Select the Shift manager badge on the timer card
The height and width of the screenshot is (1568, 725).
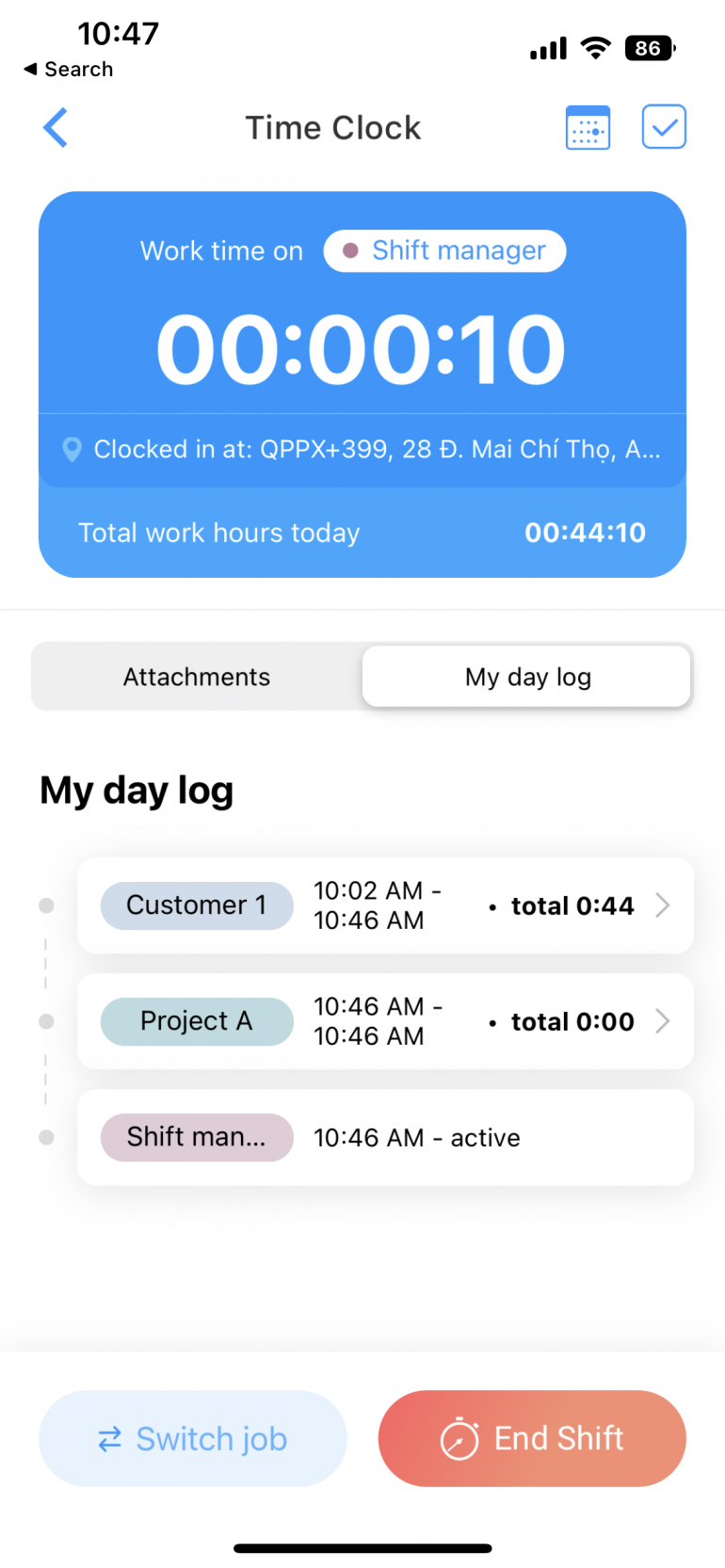[x=444, y=250]
